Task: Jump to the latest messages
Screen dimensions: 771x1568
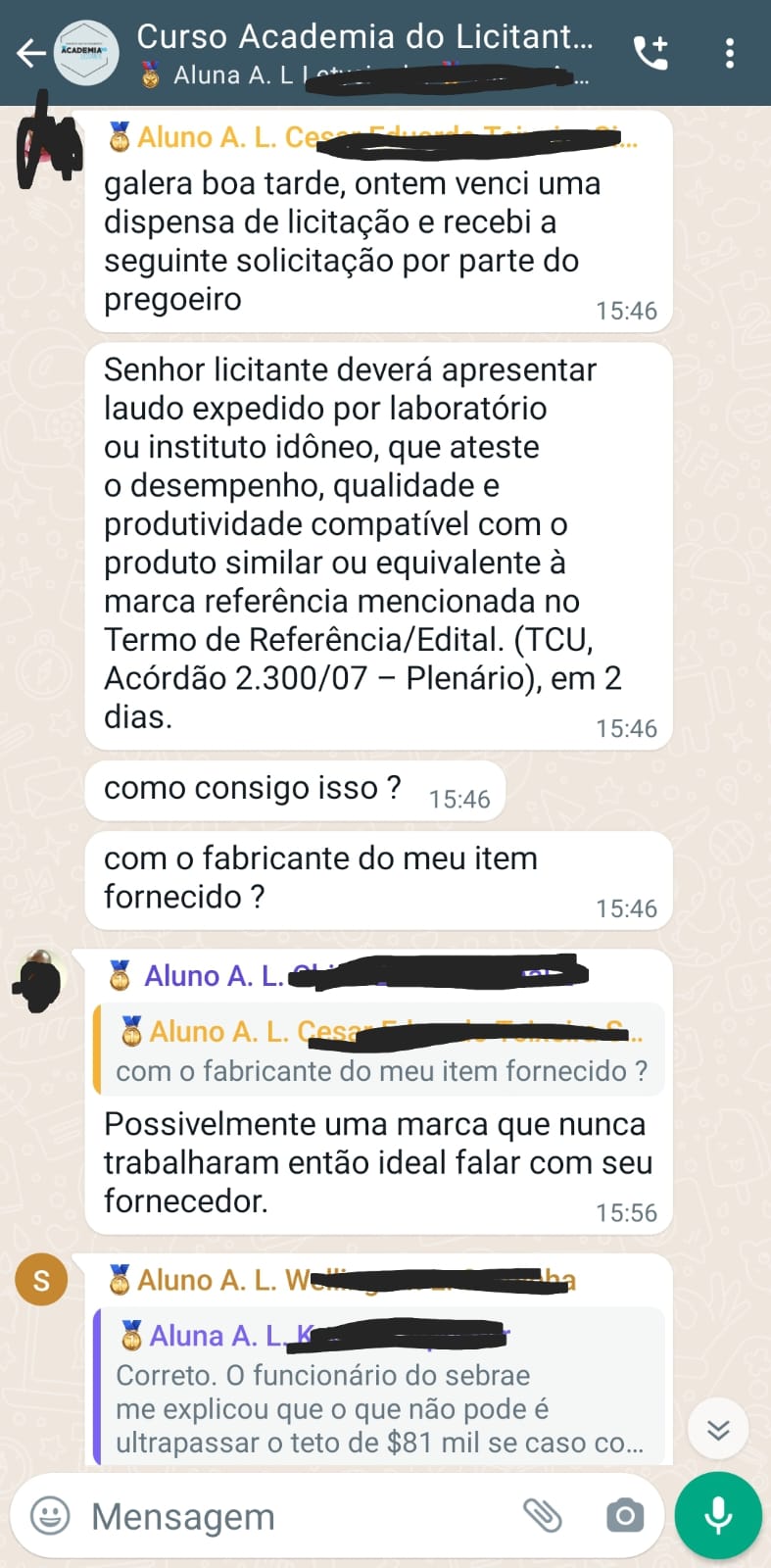Action: (718, 1431)
